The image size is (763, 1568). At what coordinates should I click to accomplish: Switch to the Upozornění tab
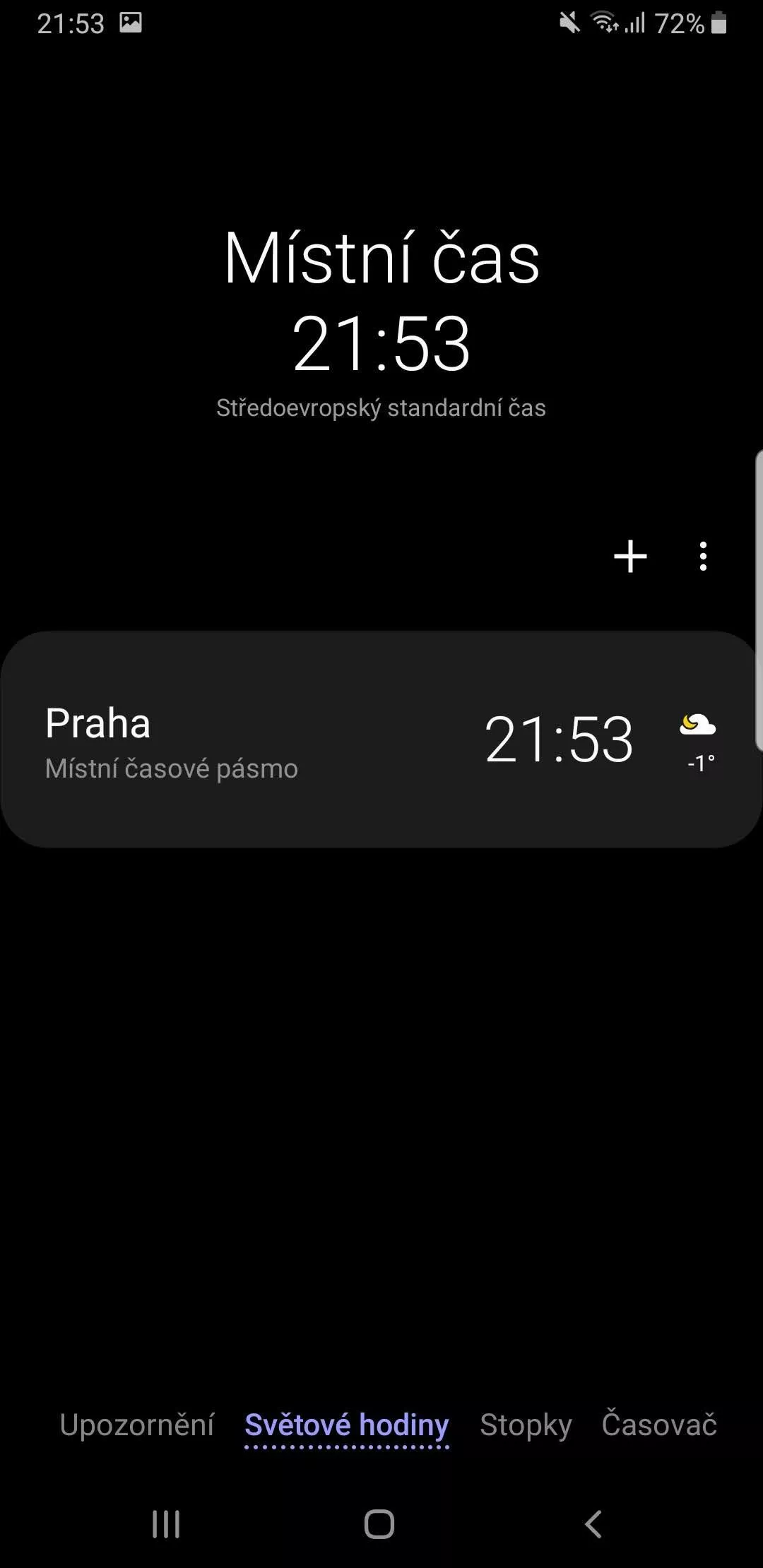point(137,1425)
